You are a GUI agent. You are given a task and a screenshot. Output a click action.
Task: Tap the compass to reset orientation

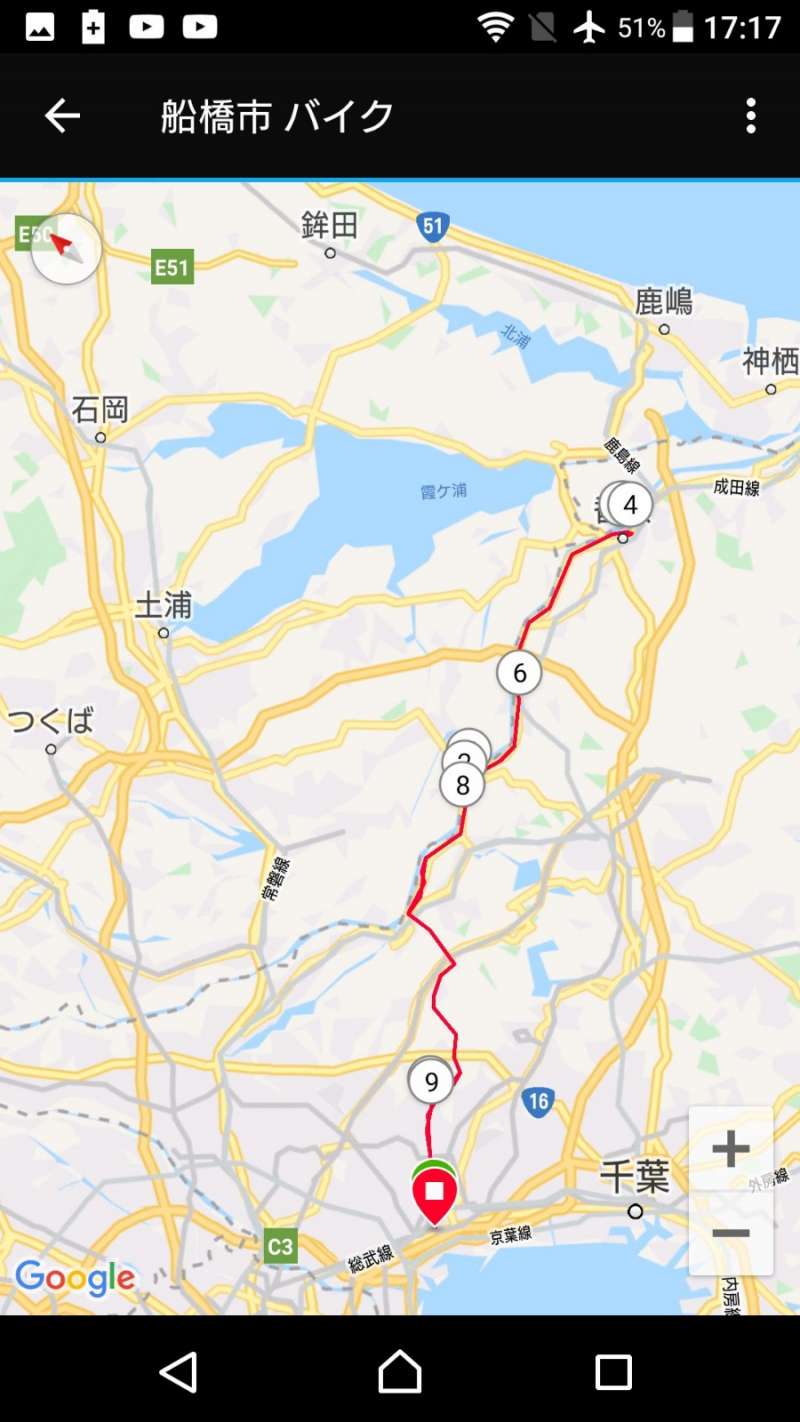(66, 248)
